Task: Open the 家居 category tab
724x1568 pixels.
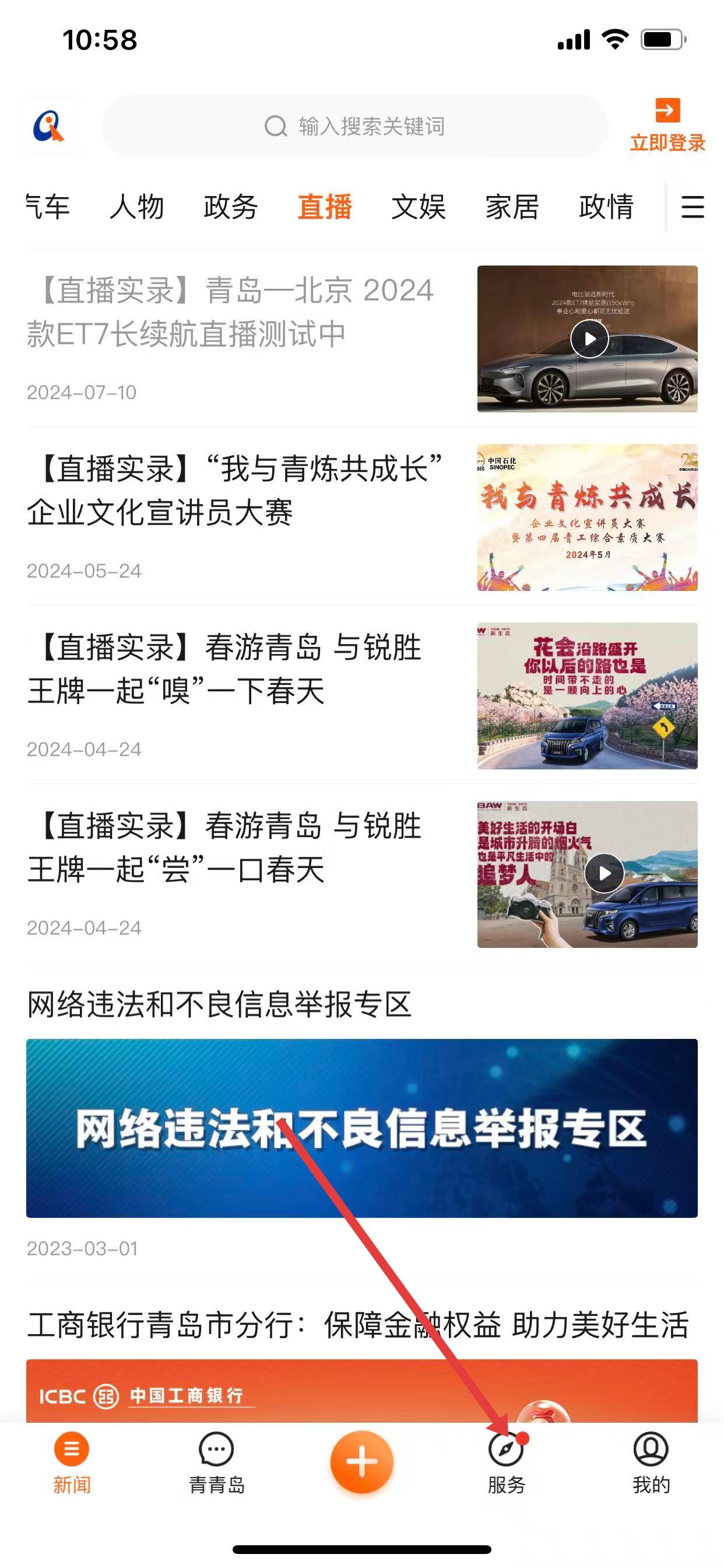Action: click(x=512, y=207)
